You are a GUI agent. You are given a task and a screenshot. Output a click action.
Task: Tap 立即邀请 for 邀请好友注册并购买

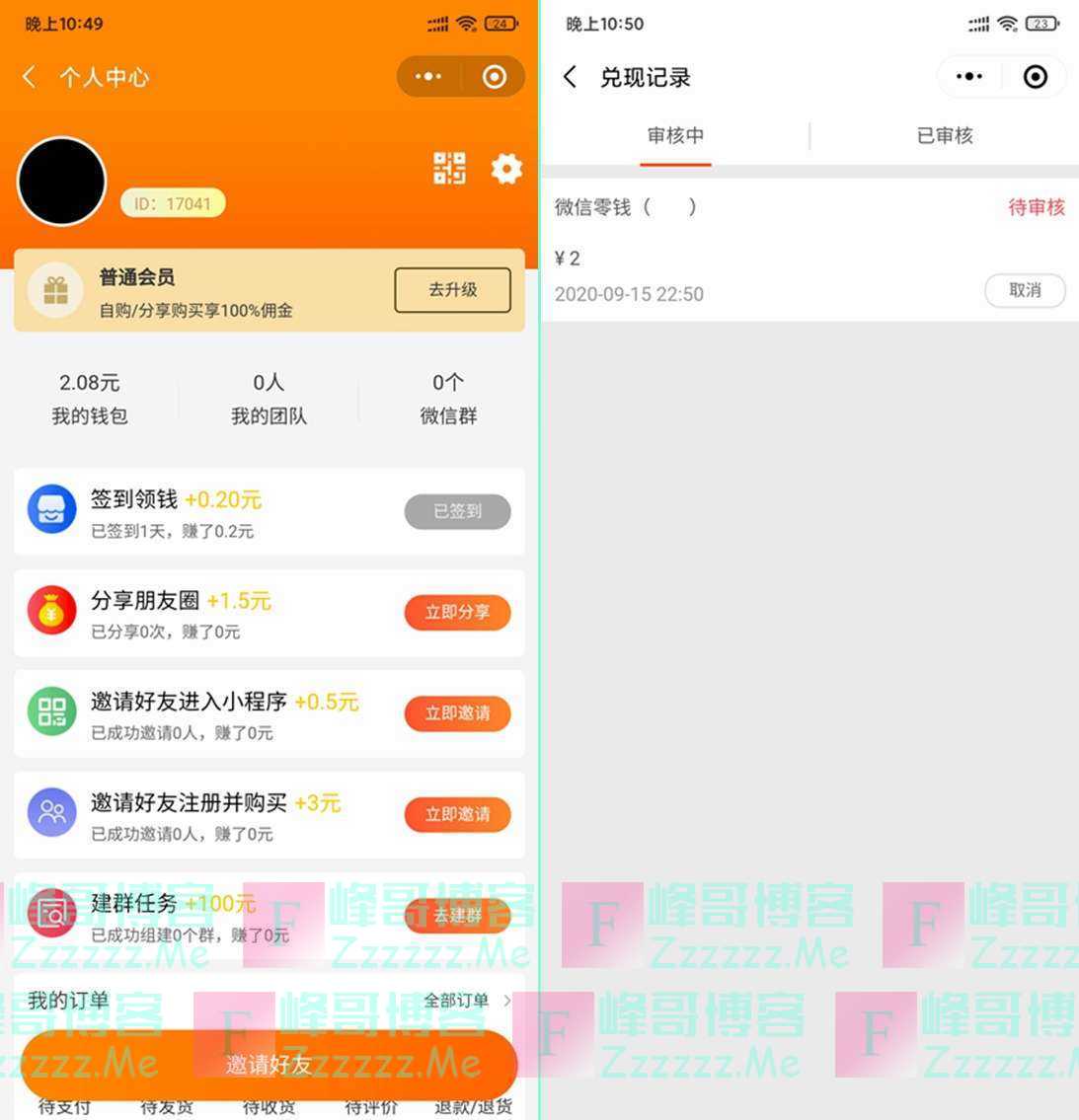(x=457, y=814)
